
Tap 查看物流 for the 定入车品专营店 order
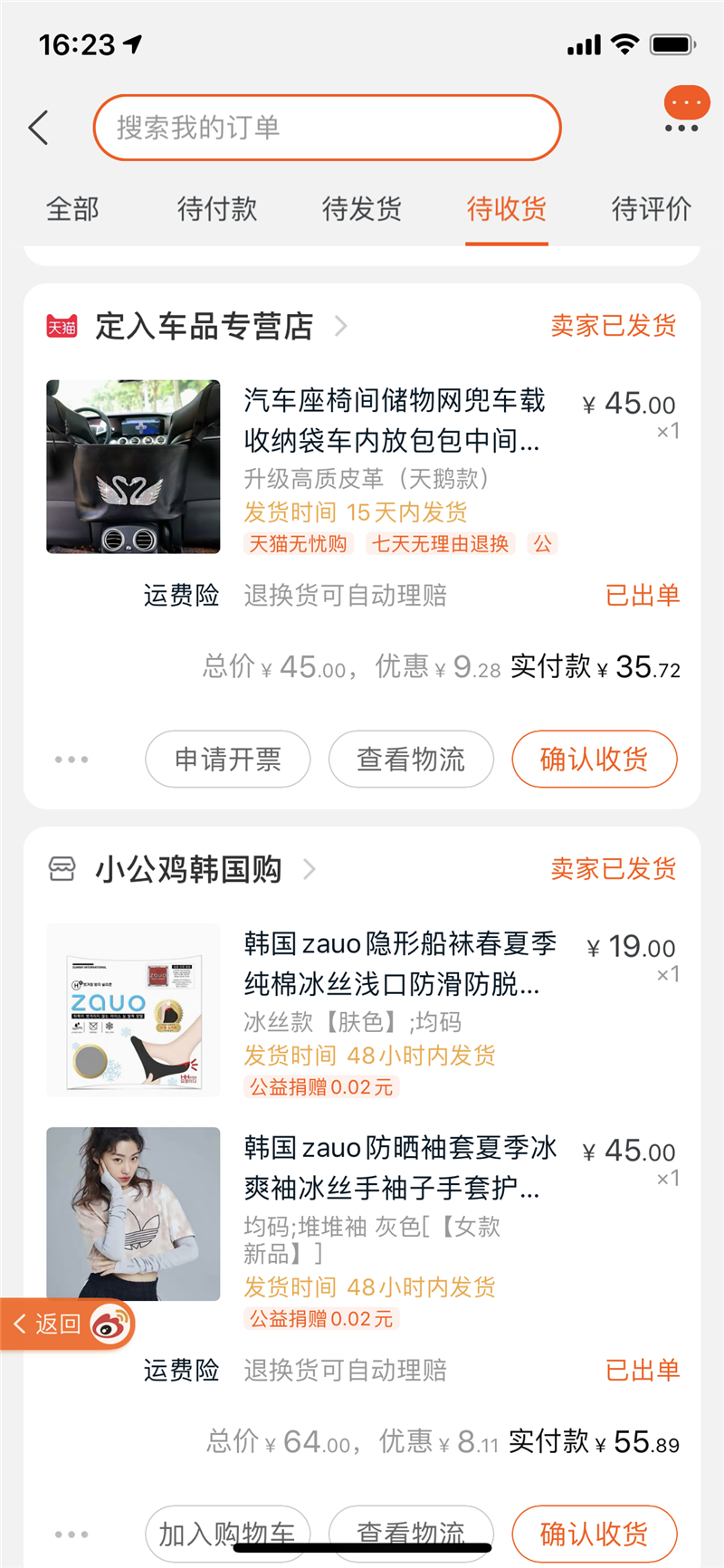pyautogui.click(x=411, y=759)
